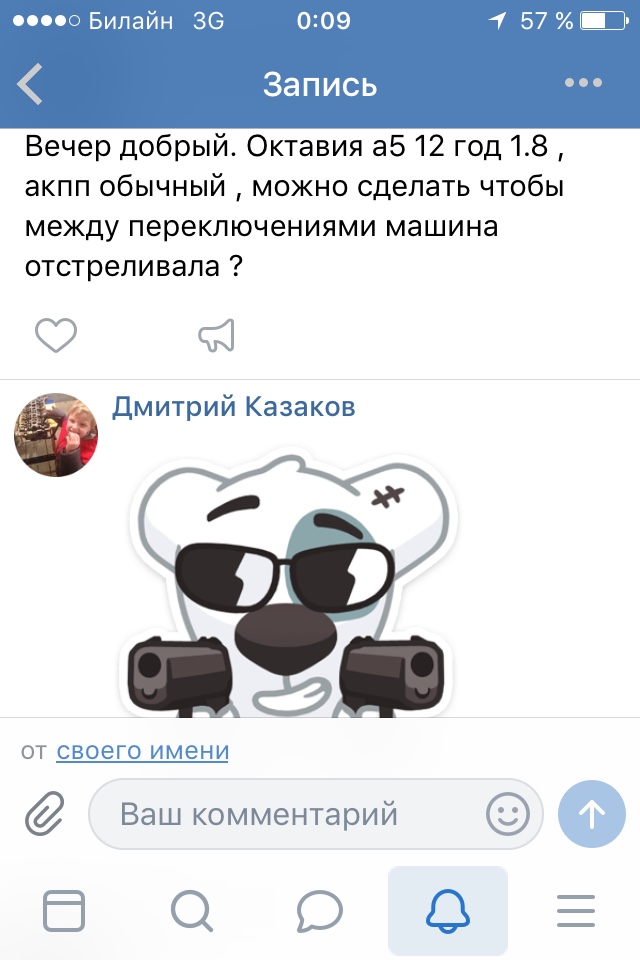Open the dog-with-guns sticker
This screenshot has height=960, width=640.
click(x=290, y=590)
